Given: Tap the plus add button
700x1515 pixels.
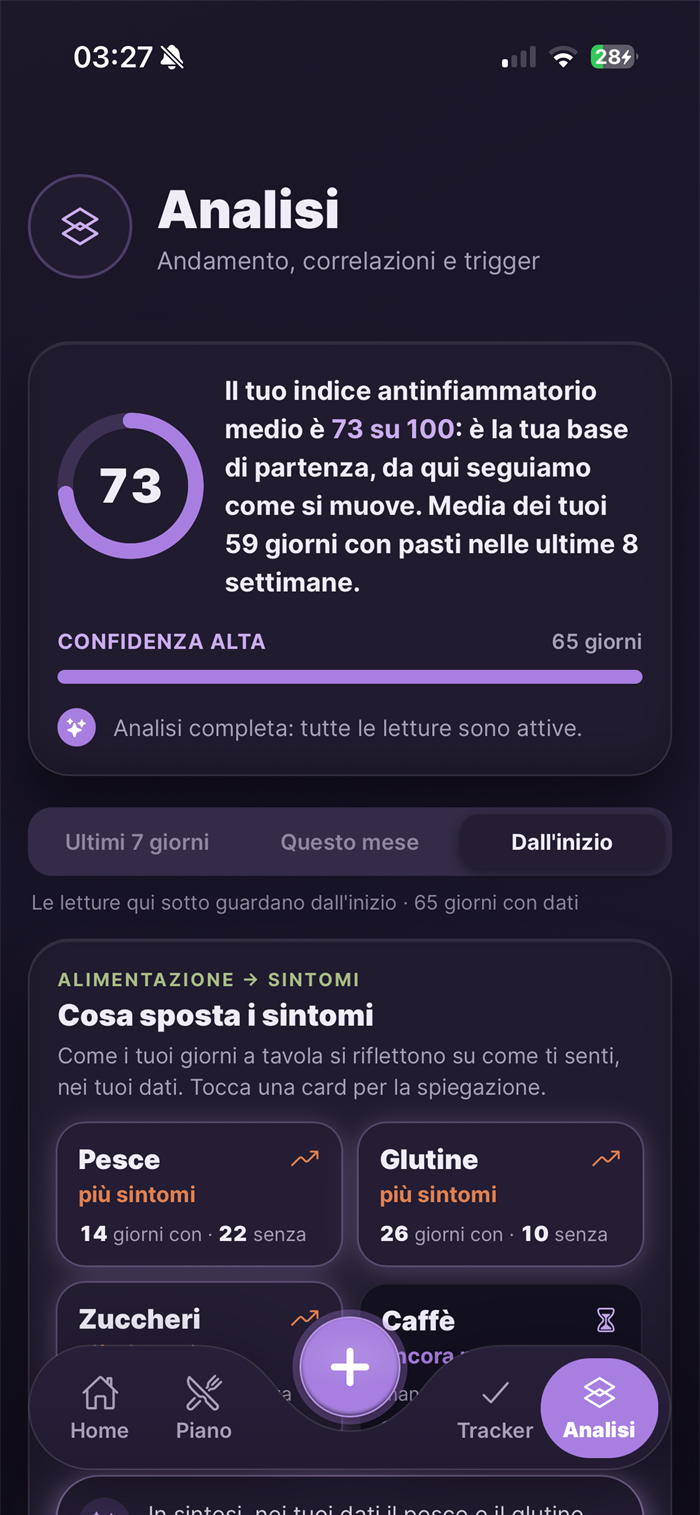Looking at the screenshot, I should click(350, 1367).
